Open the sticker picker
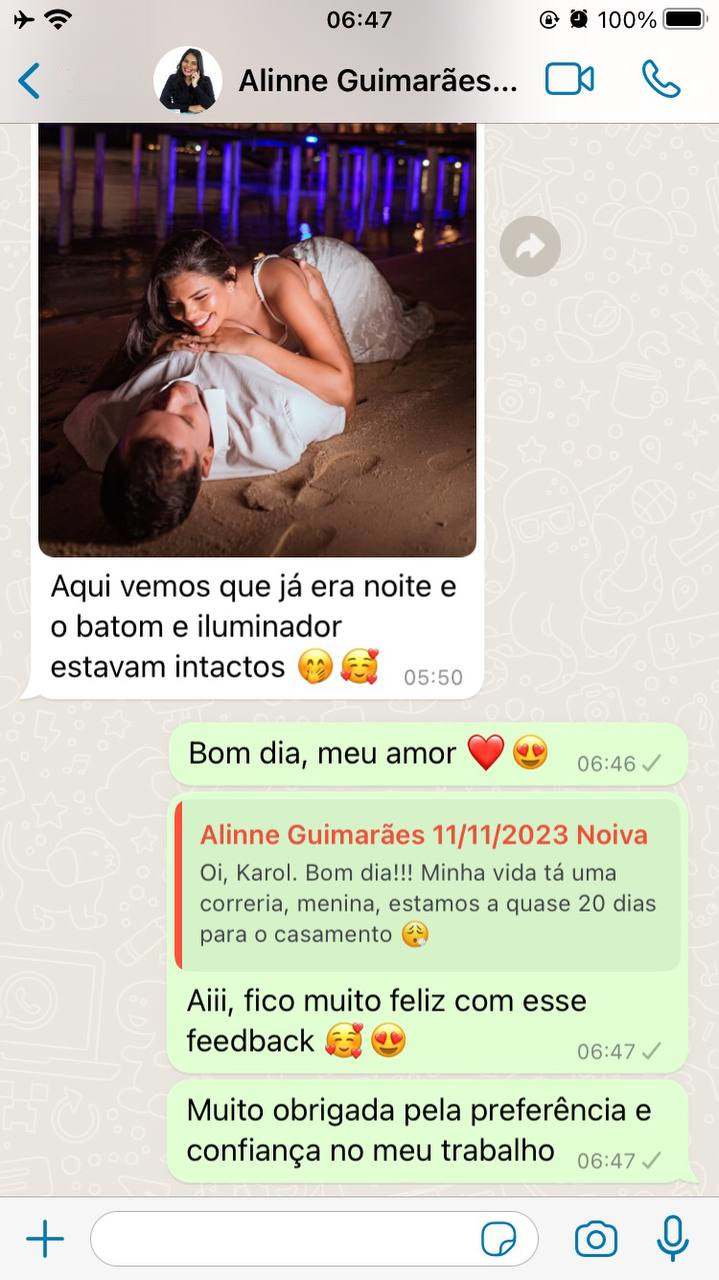The height and width of the screenshot is (1280, 719). click(499, 1240)
